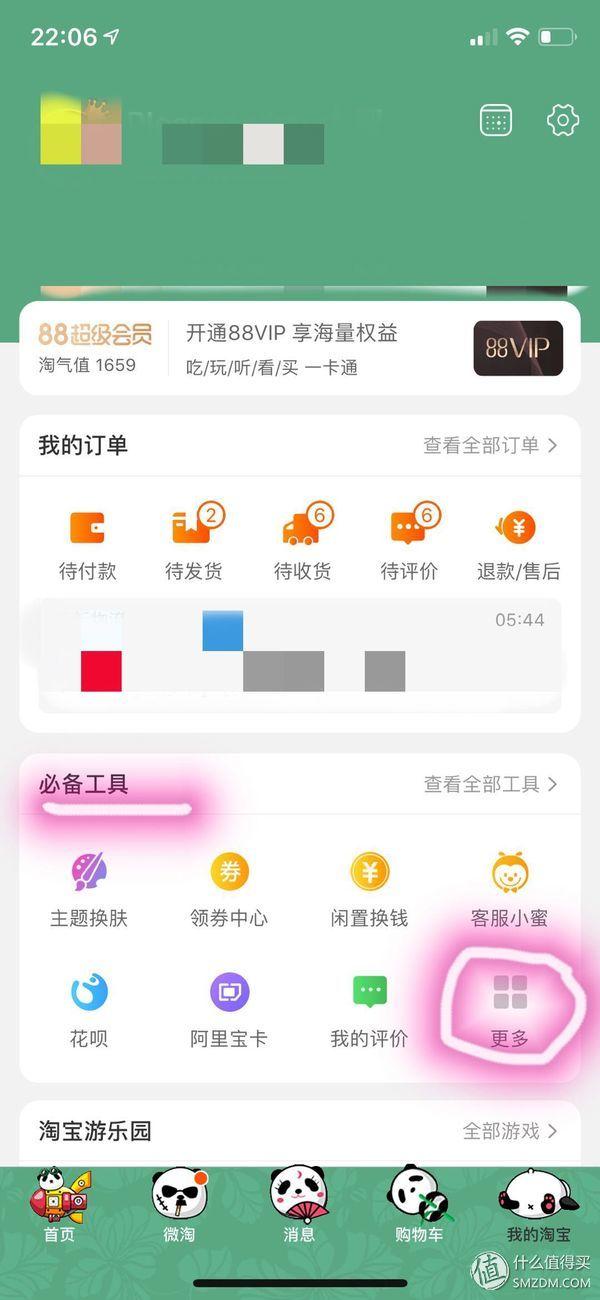
Task: Open 领券中心 coupon center
Action: pyautogui.click(x=229, y=889)
